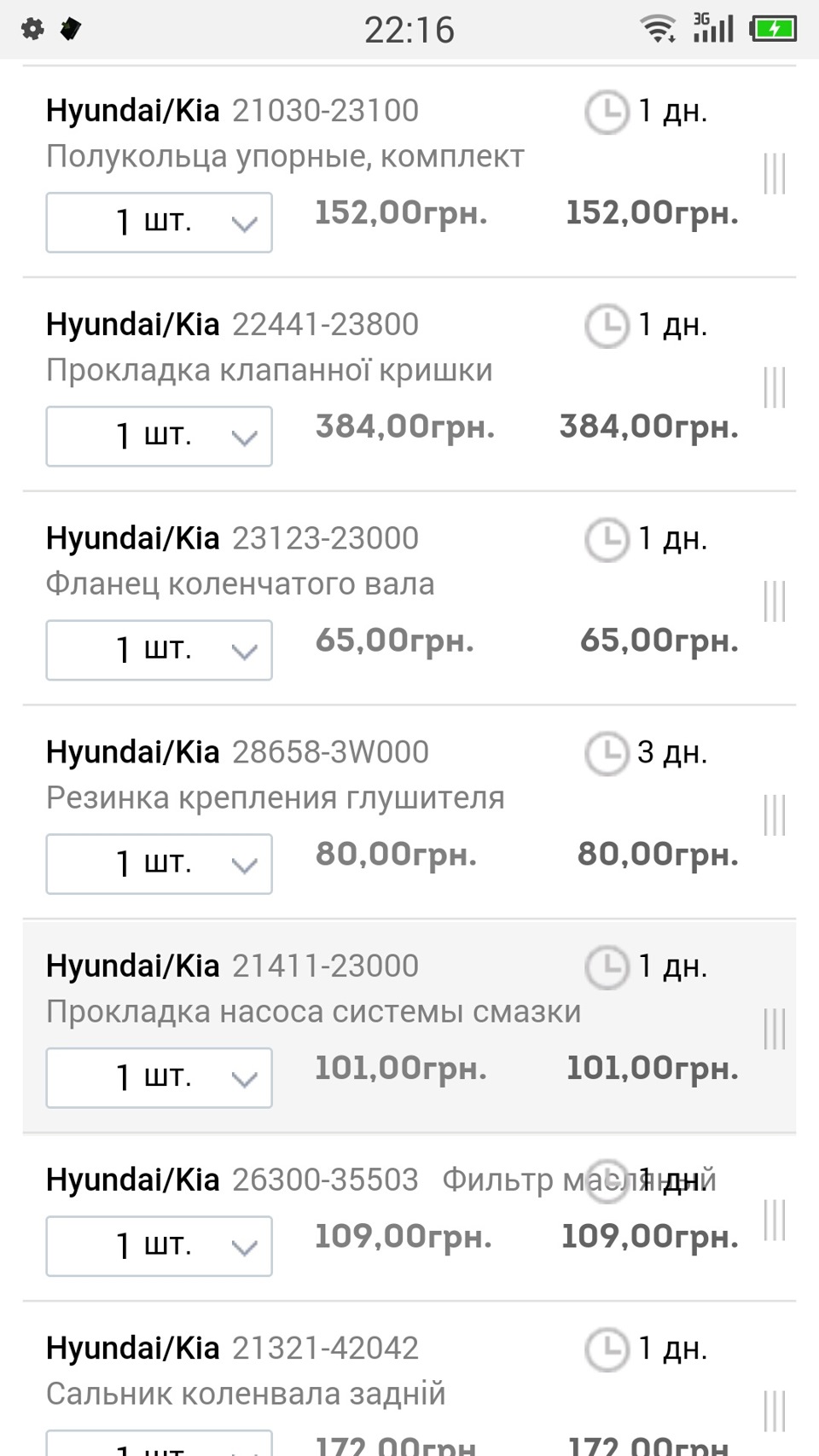
Task: Tap handle icon on Резинка крепления глушителя row
Action: coord(774,815)
